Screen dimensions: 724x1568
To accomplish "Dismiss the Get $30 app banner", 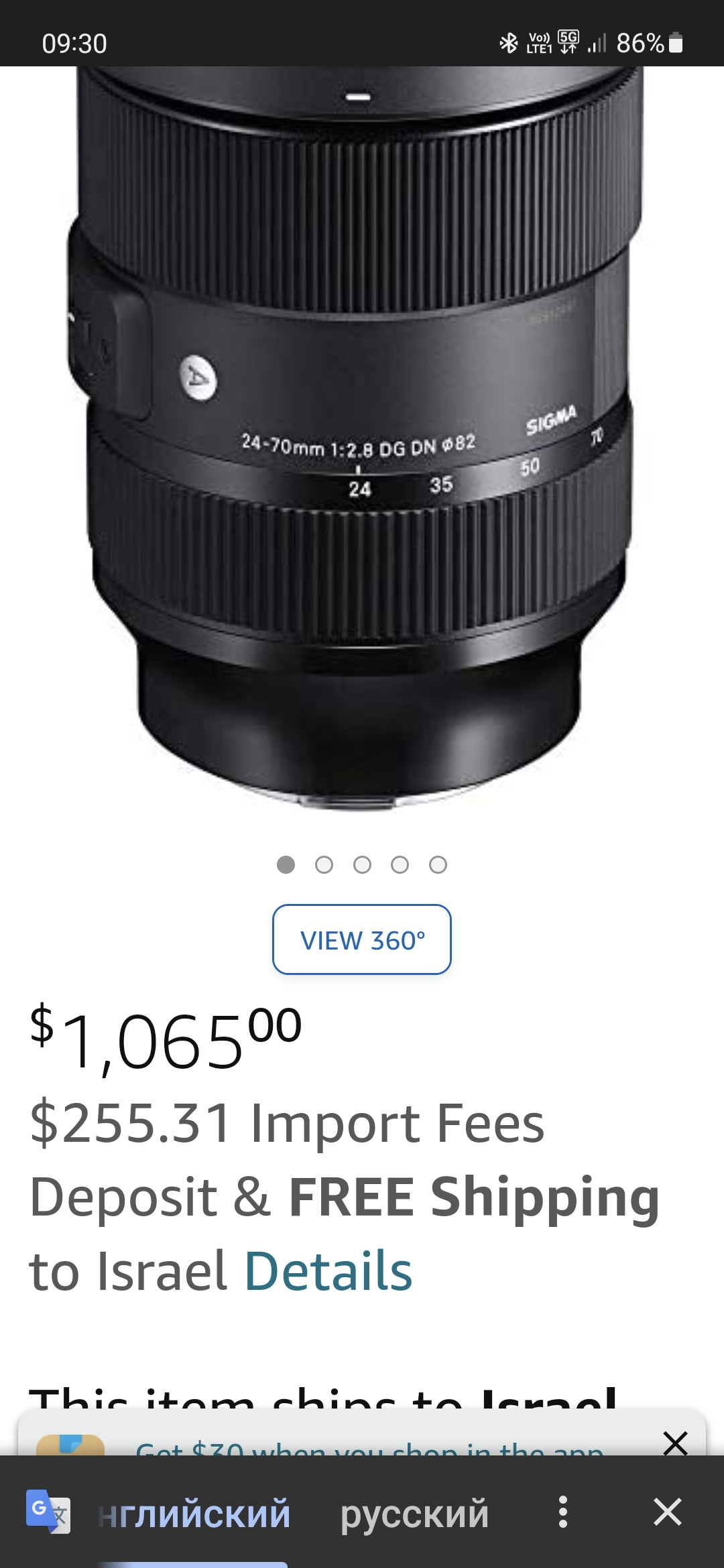I will (x=674, y=1443).
